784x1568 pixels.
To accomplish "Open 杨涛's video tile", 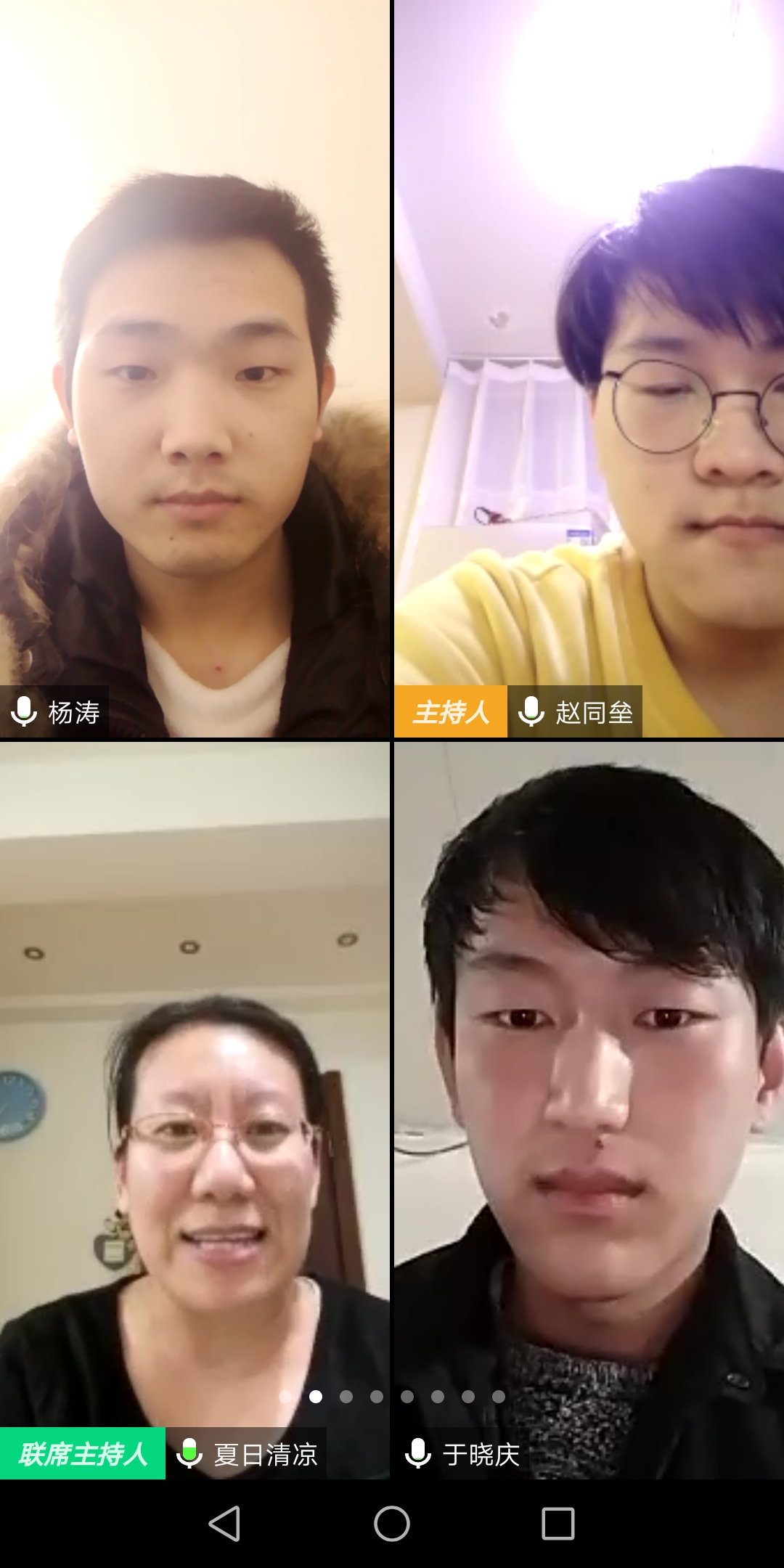I will pos(195,369).
